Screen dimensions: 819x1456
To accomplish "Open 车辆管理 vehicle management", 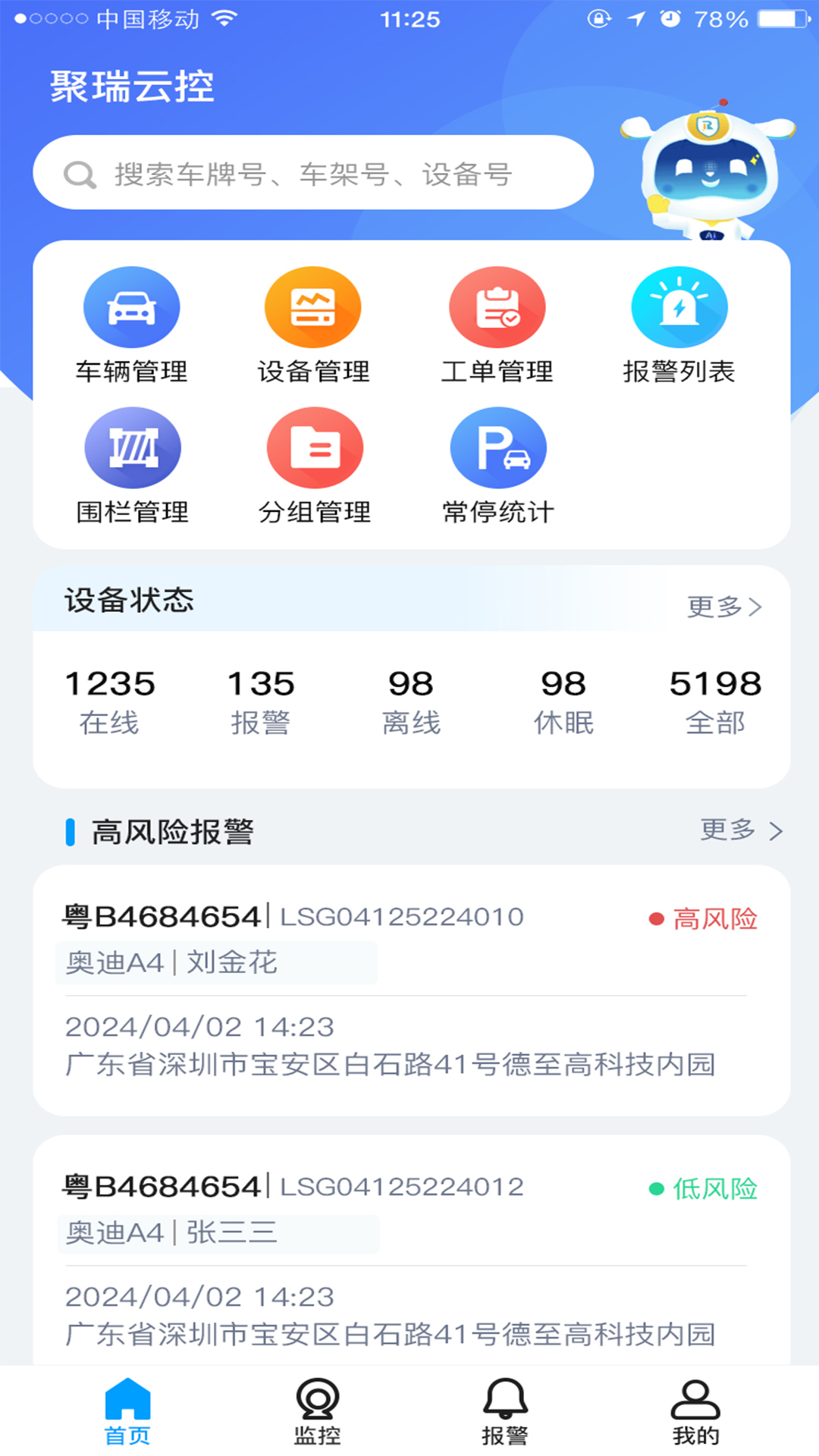I will [x=132, y=325].
